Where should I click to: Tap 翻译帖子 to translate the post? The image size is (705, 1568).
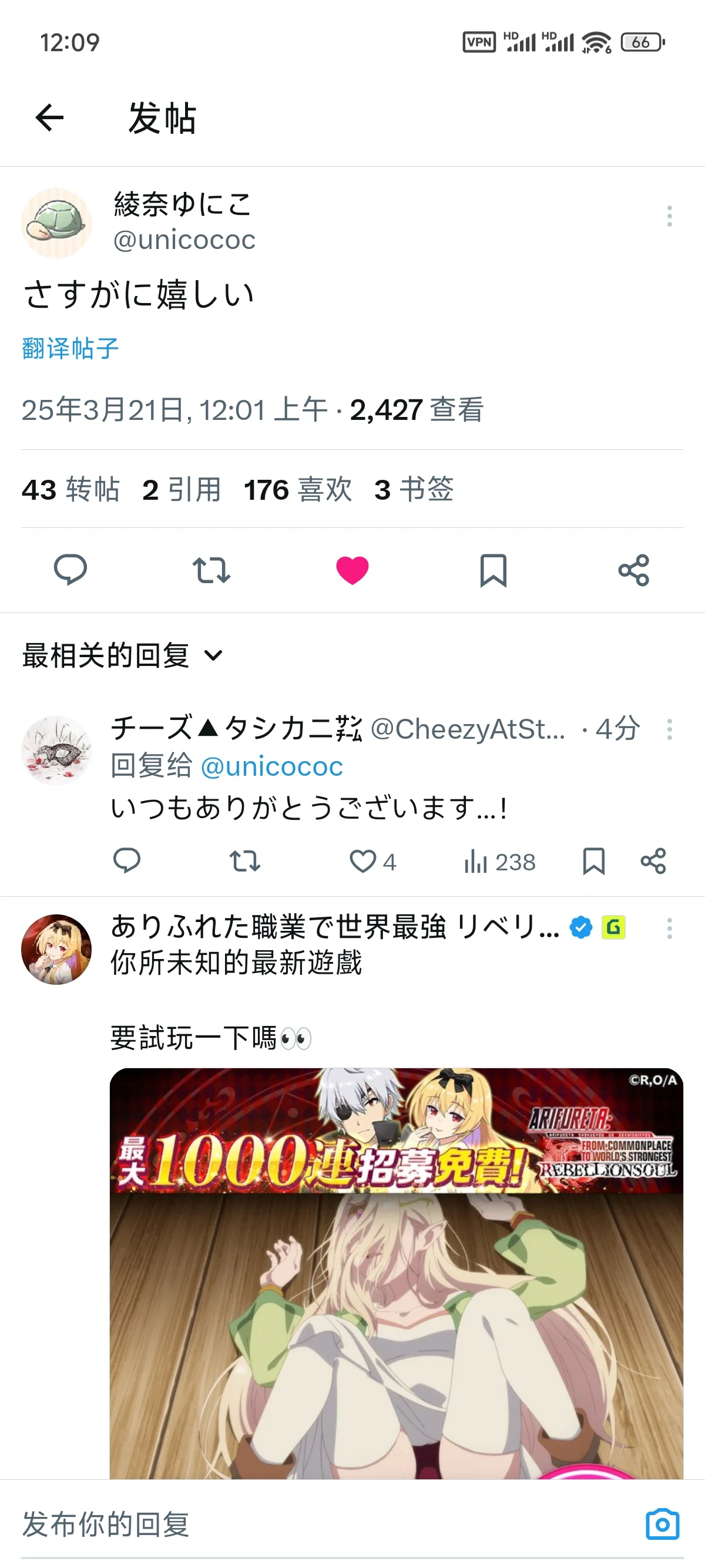click(70, 348)
